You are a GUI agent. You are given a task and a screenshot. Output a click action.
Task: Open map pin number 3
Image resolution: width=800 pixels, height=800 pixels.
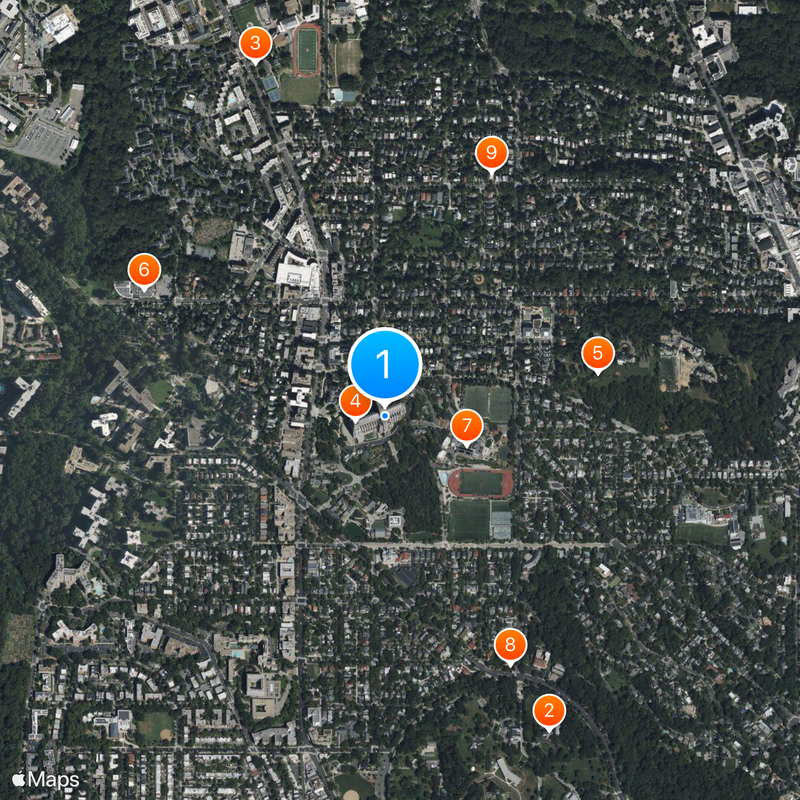point(256,43)
